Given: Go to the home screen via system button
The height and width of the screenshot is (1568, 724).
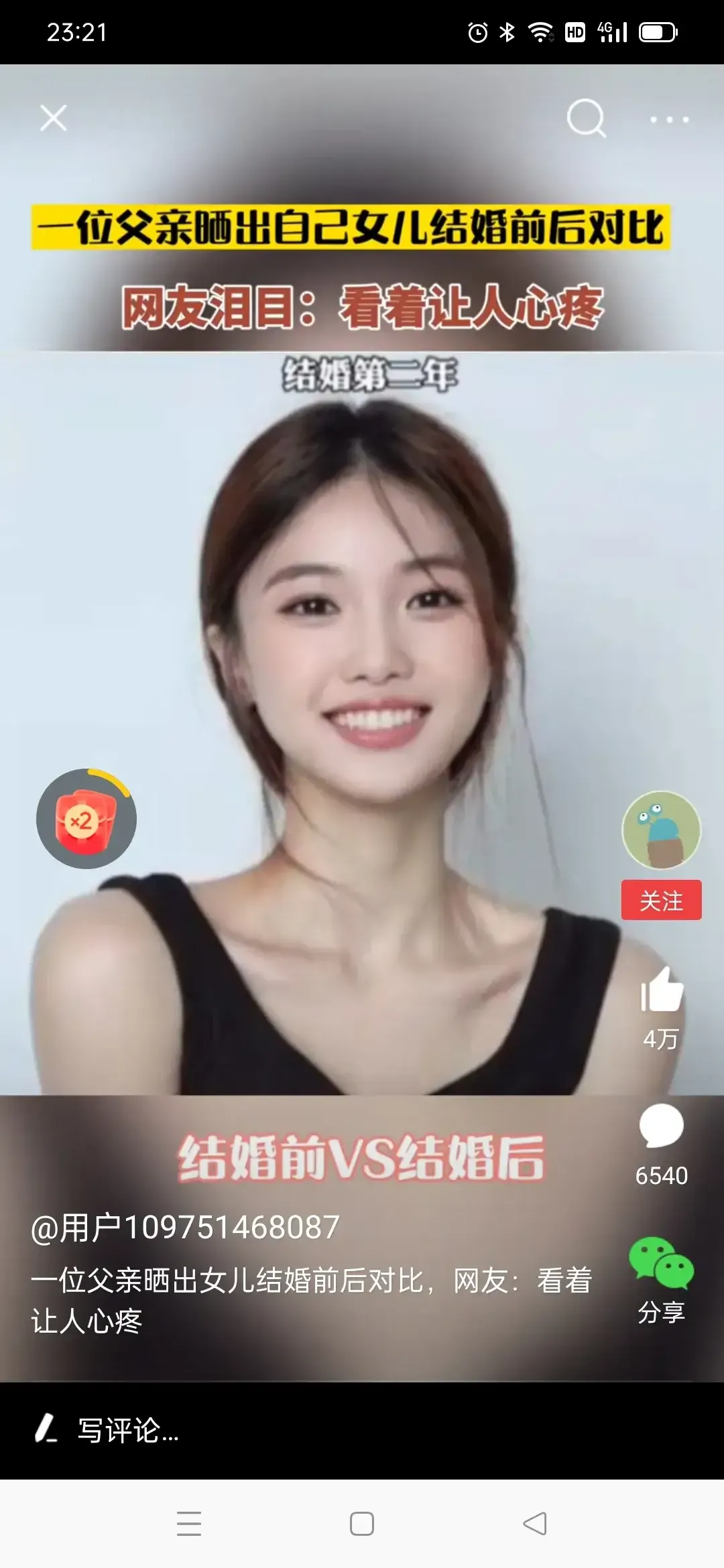Looking at the screenshot, I should coord(362,1524).
